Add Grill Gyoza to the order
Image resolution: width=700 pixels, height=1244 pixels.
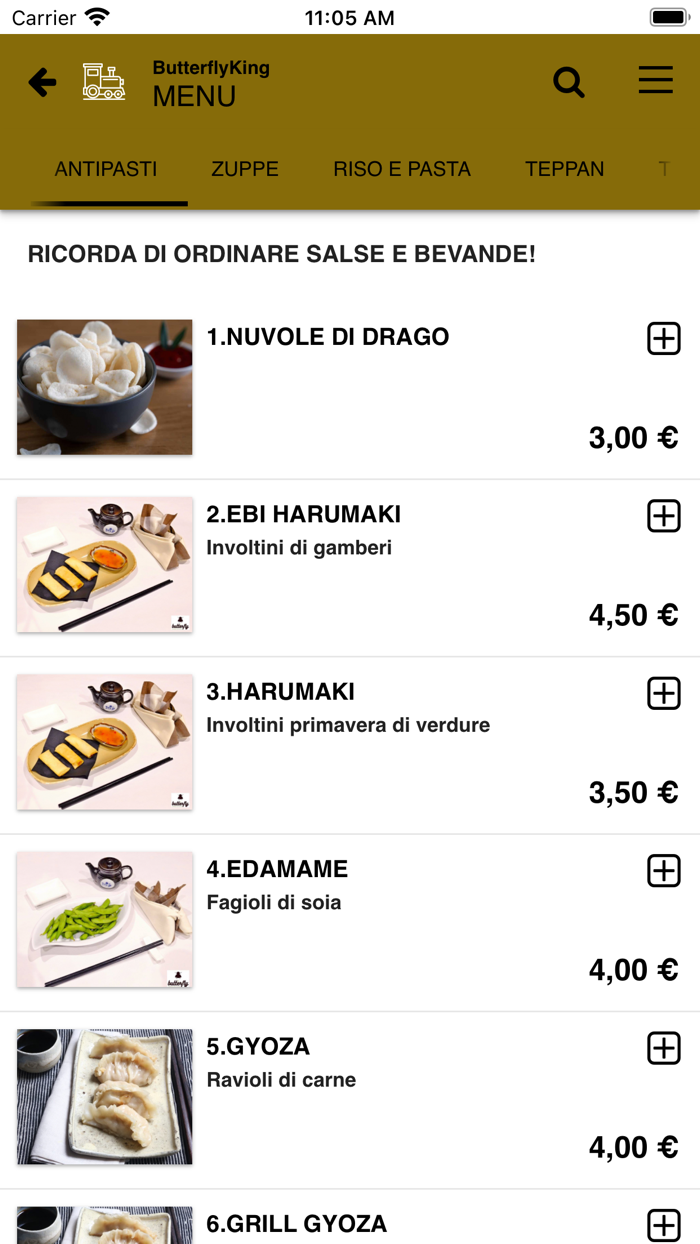(x=664, y=1225)
